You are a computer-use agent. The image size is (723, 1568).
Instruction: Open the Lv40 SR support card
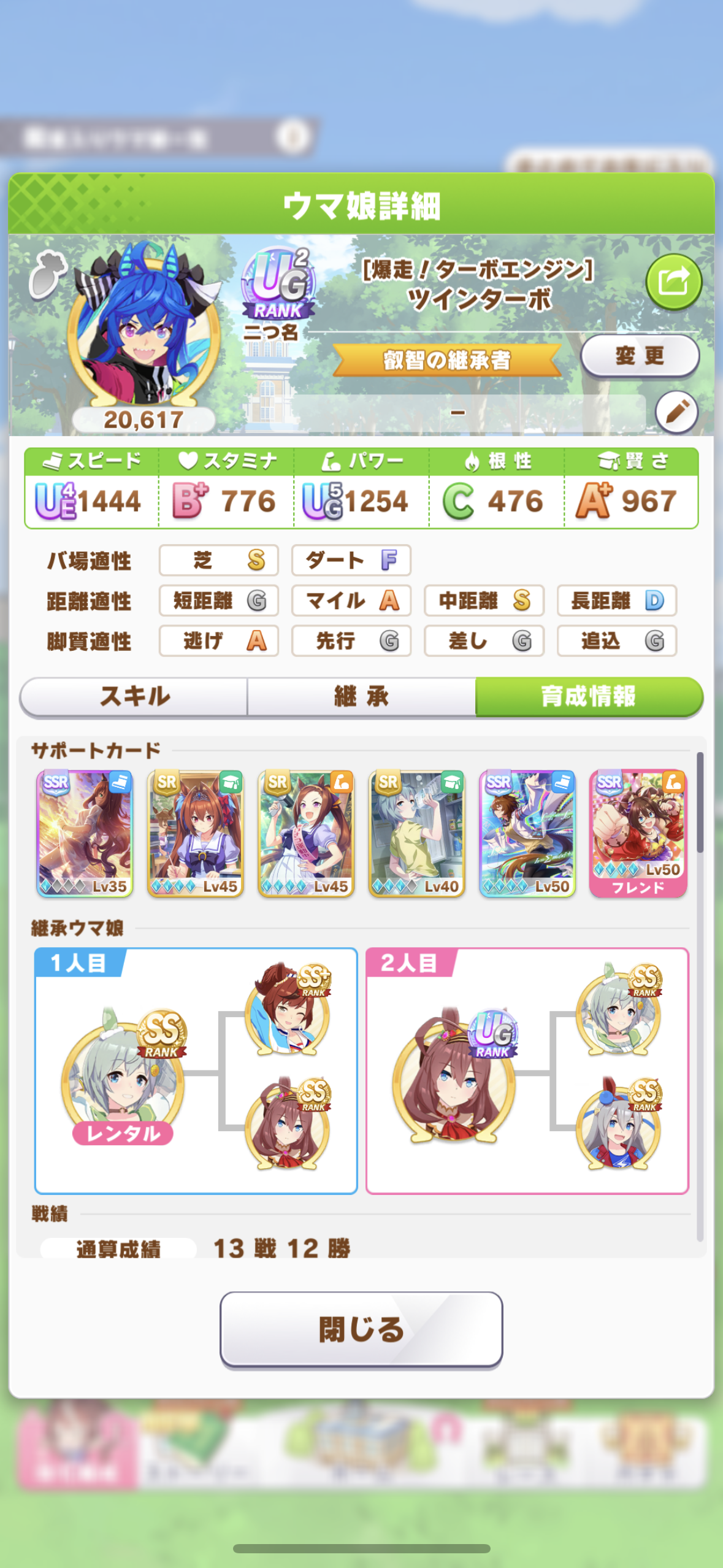point(416,834)
